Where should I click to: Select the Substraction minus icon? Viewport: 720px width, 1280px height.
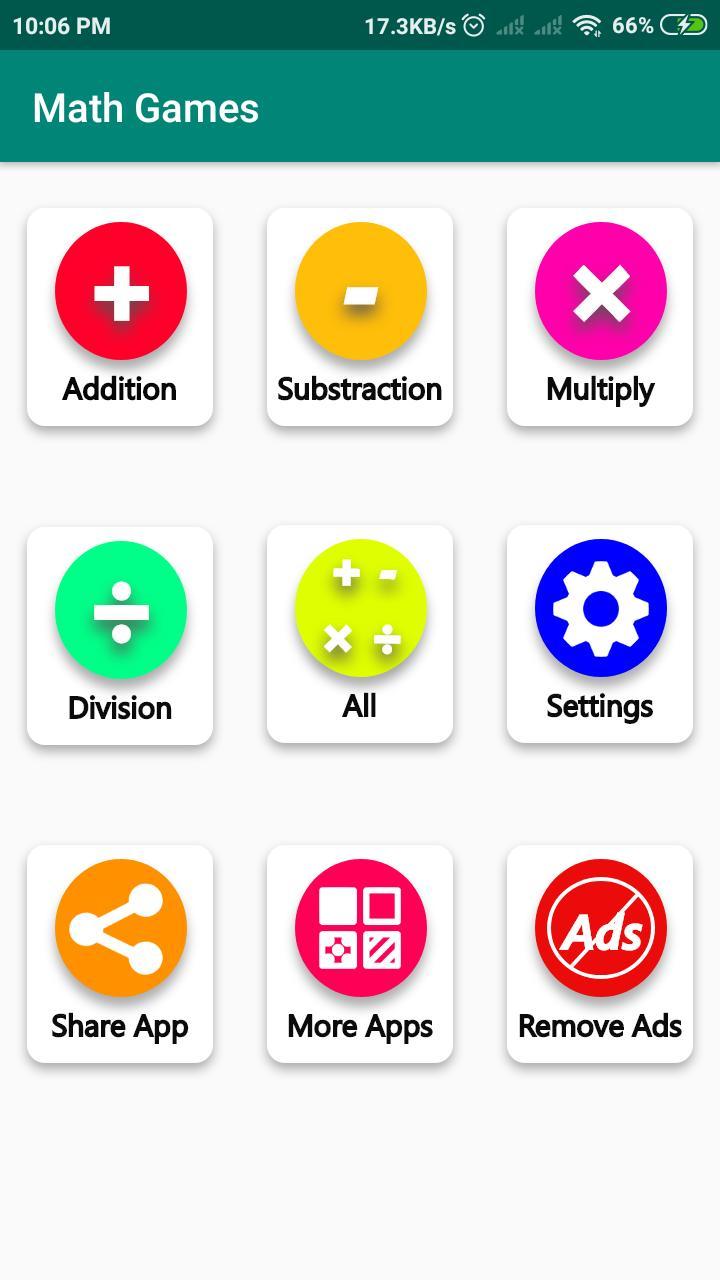pos(359,291)
